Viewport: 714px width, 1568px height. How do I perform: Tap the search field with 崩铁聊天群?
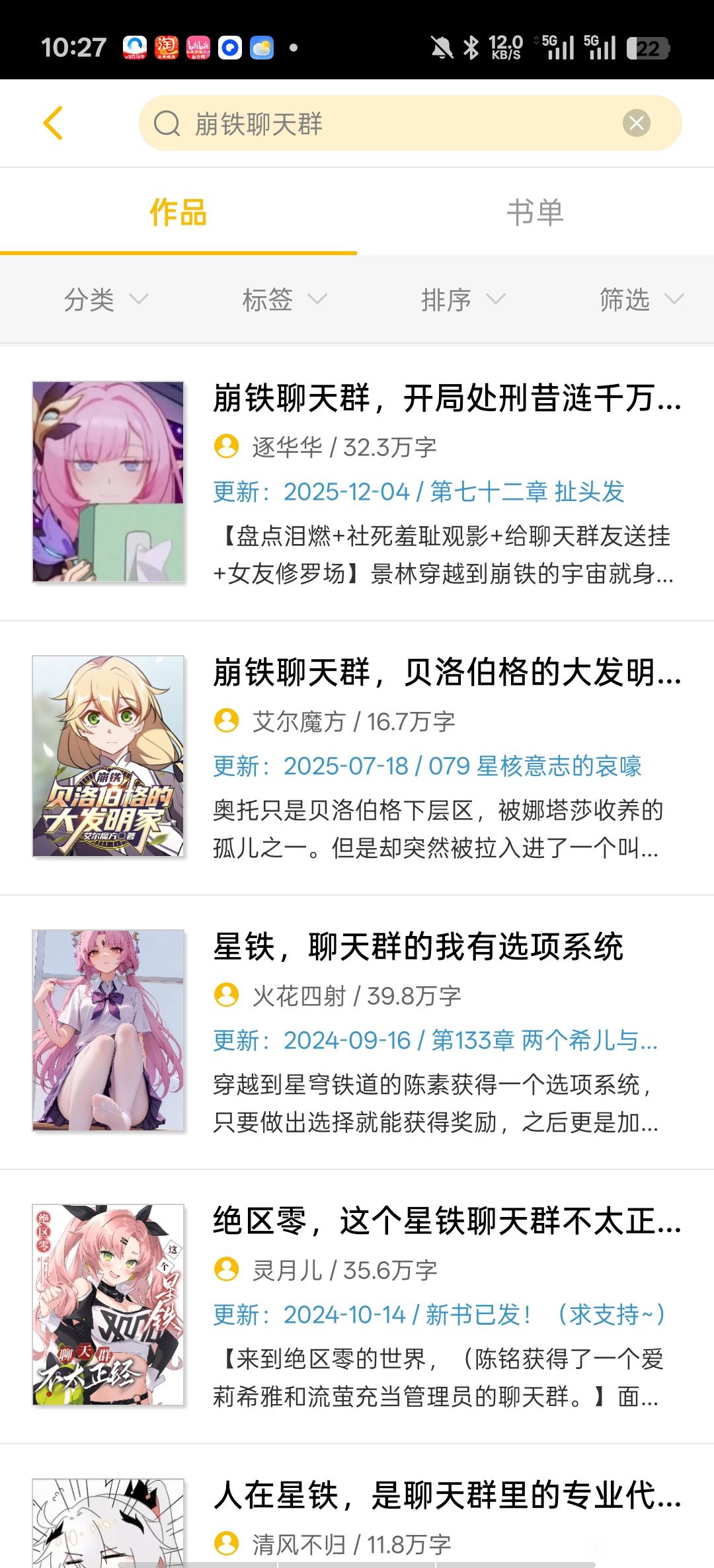383,124
